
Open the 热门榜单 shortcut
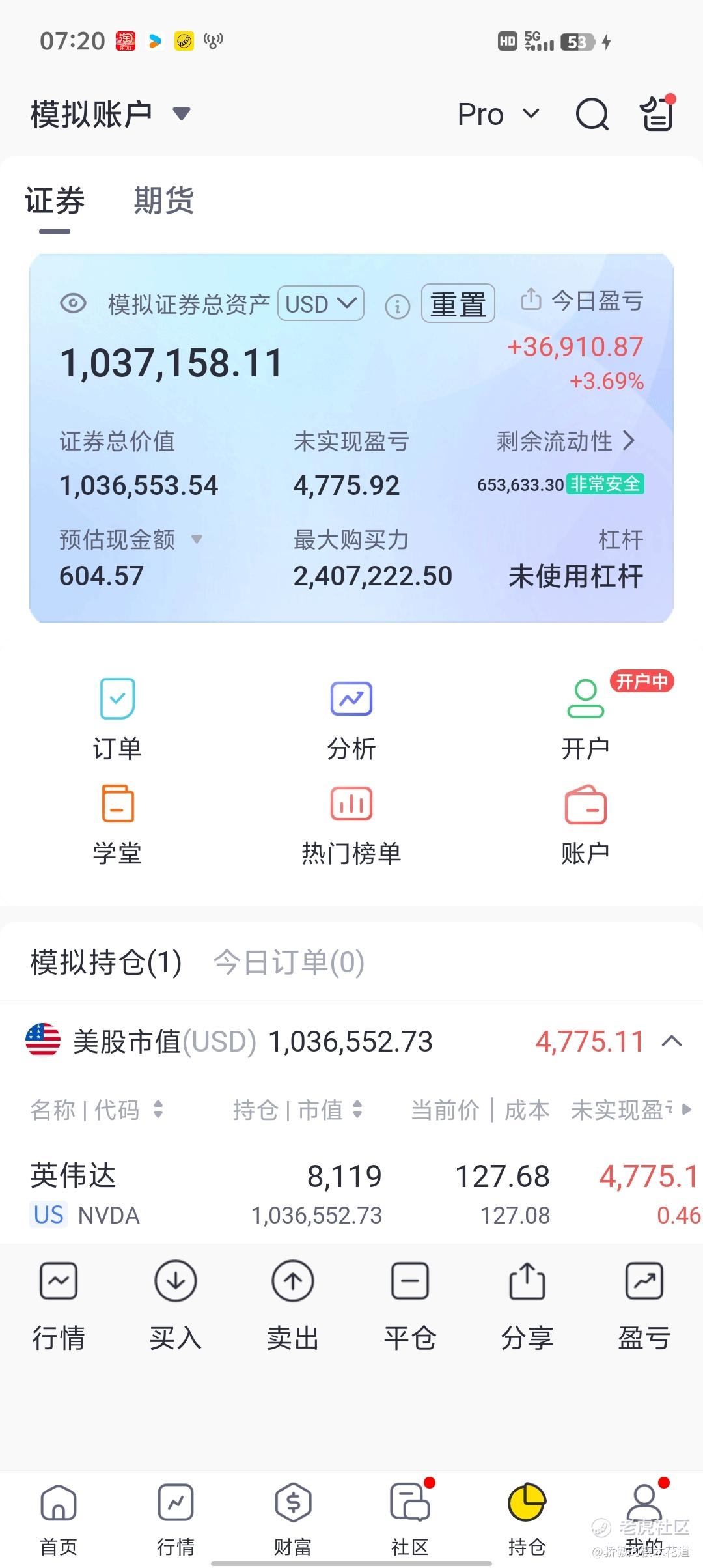(x=351, y=824)
